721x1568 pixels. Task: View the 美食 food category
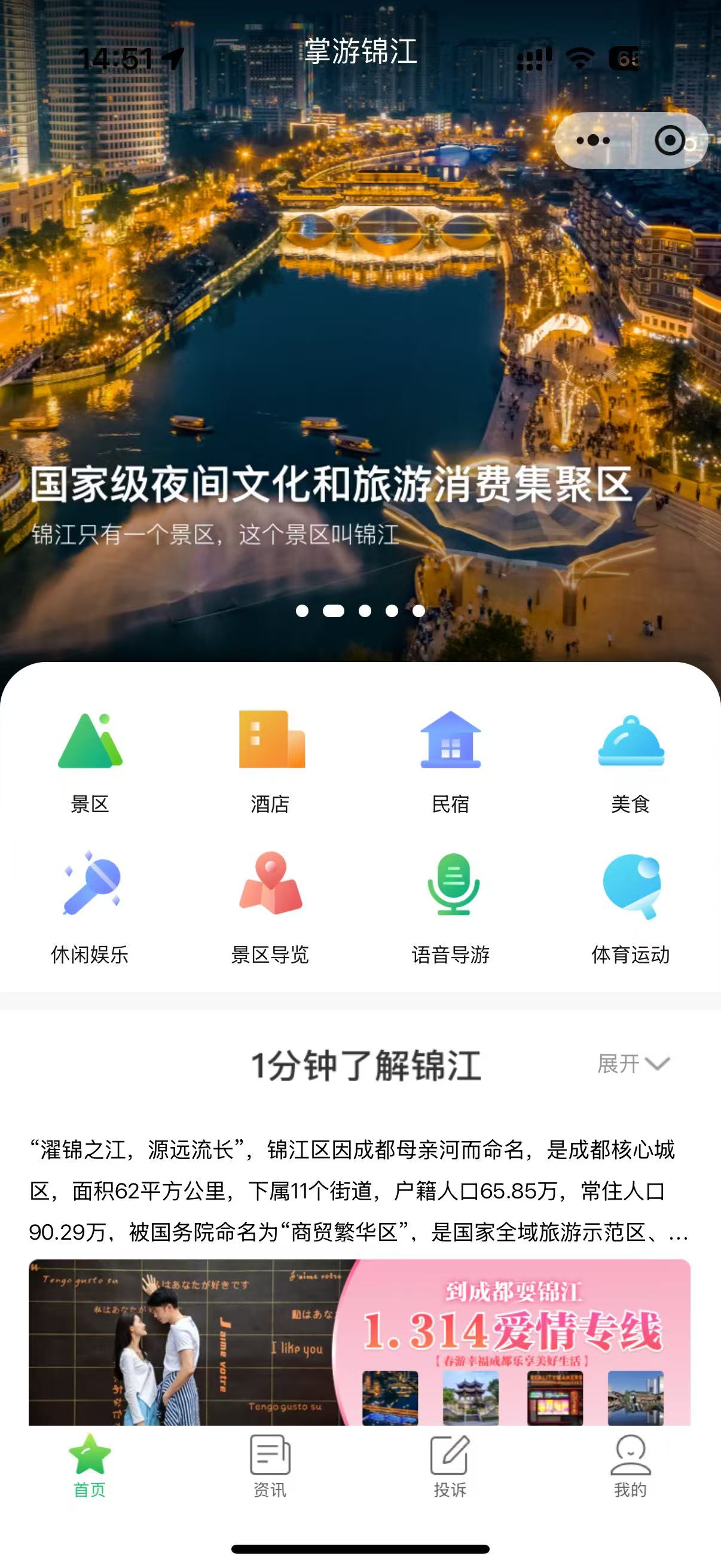tap(630, 761)
